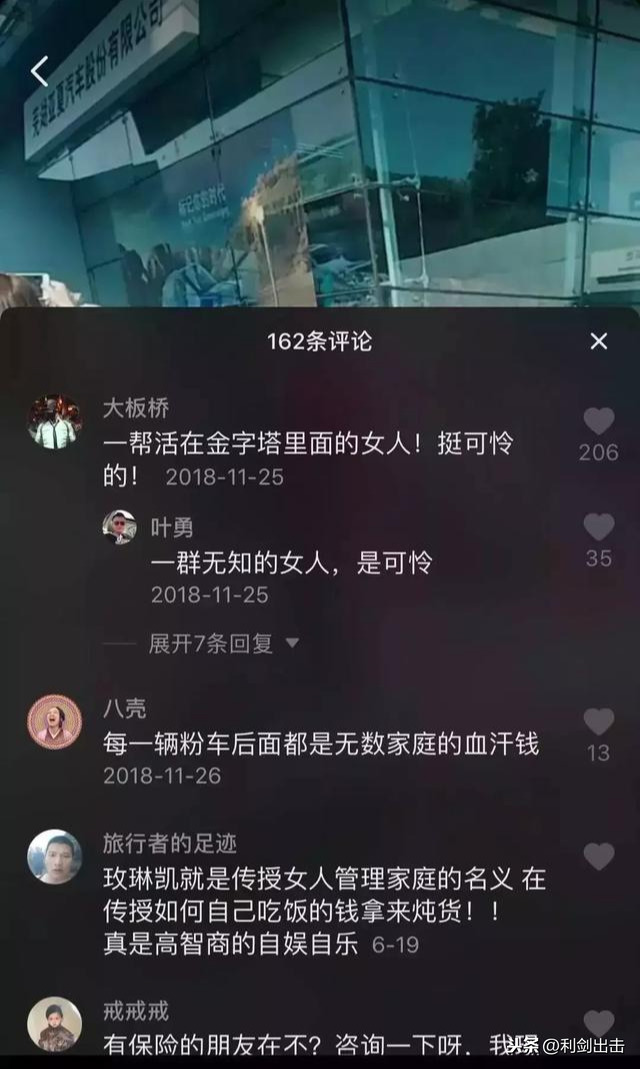
Task: Open 叶勇's profile avatar
Action: 120,527
